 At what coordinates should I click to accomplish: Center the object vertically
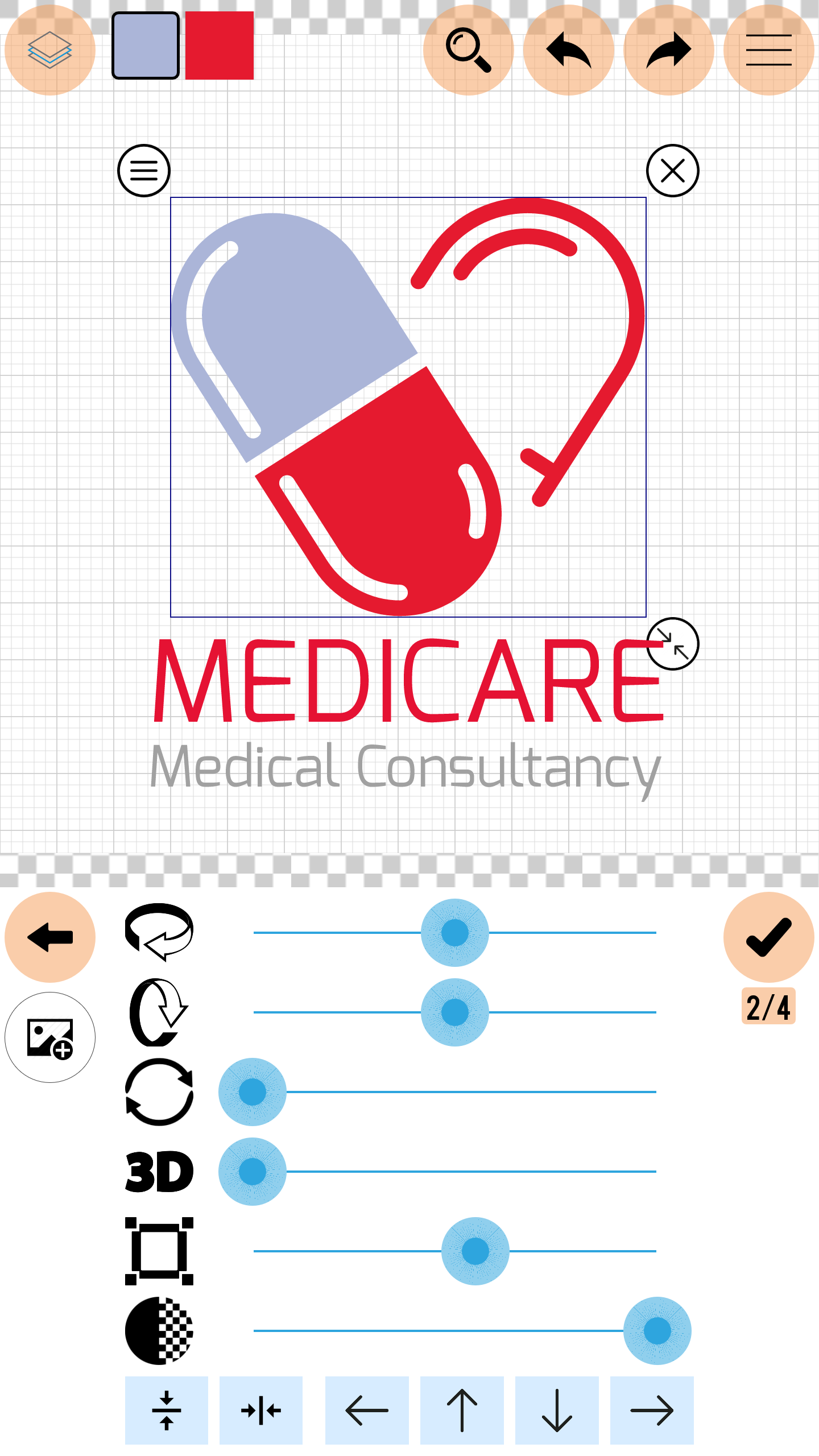point(167,1410)
